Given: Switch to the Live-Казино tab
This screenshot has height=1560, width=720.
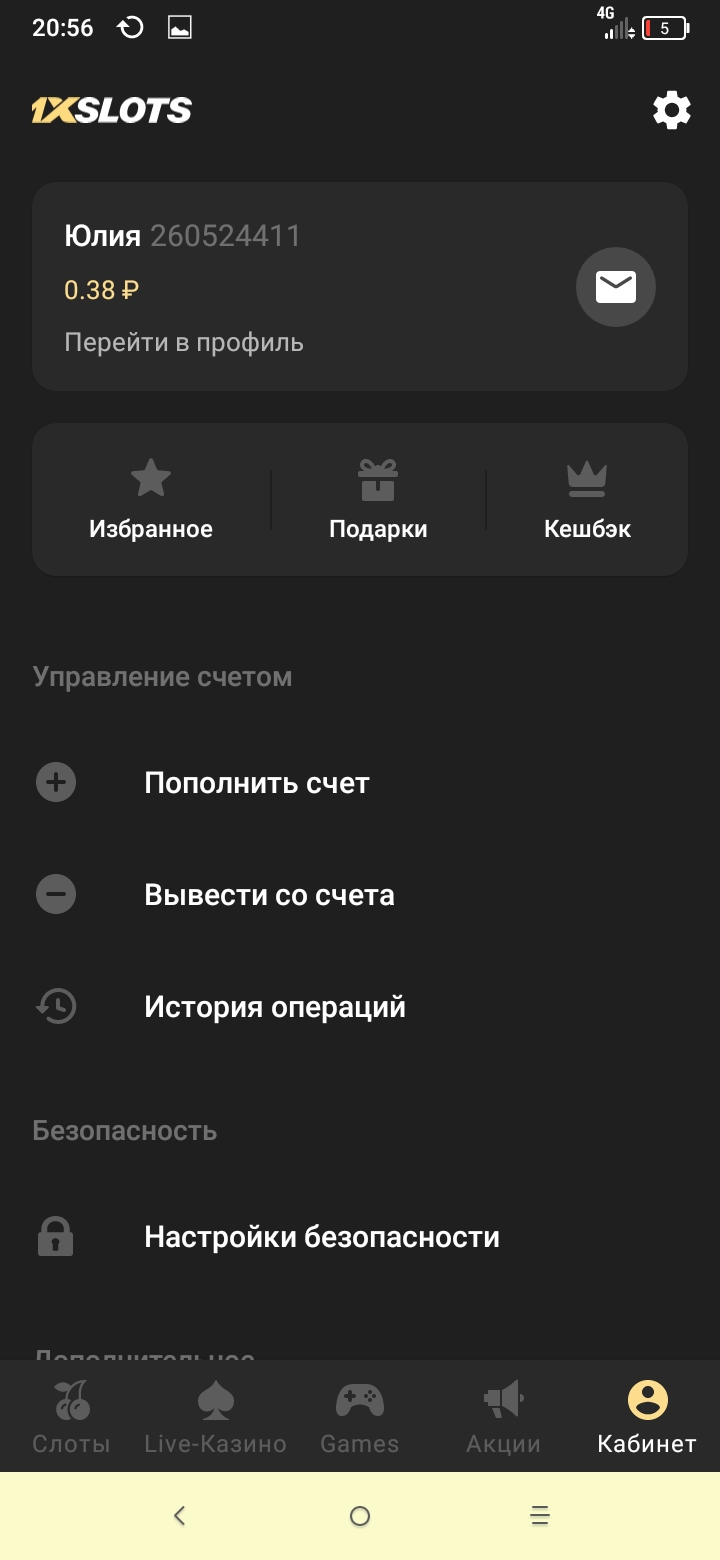Looking at the screenshot, I should [216, 1417].
